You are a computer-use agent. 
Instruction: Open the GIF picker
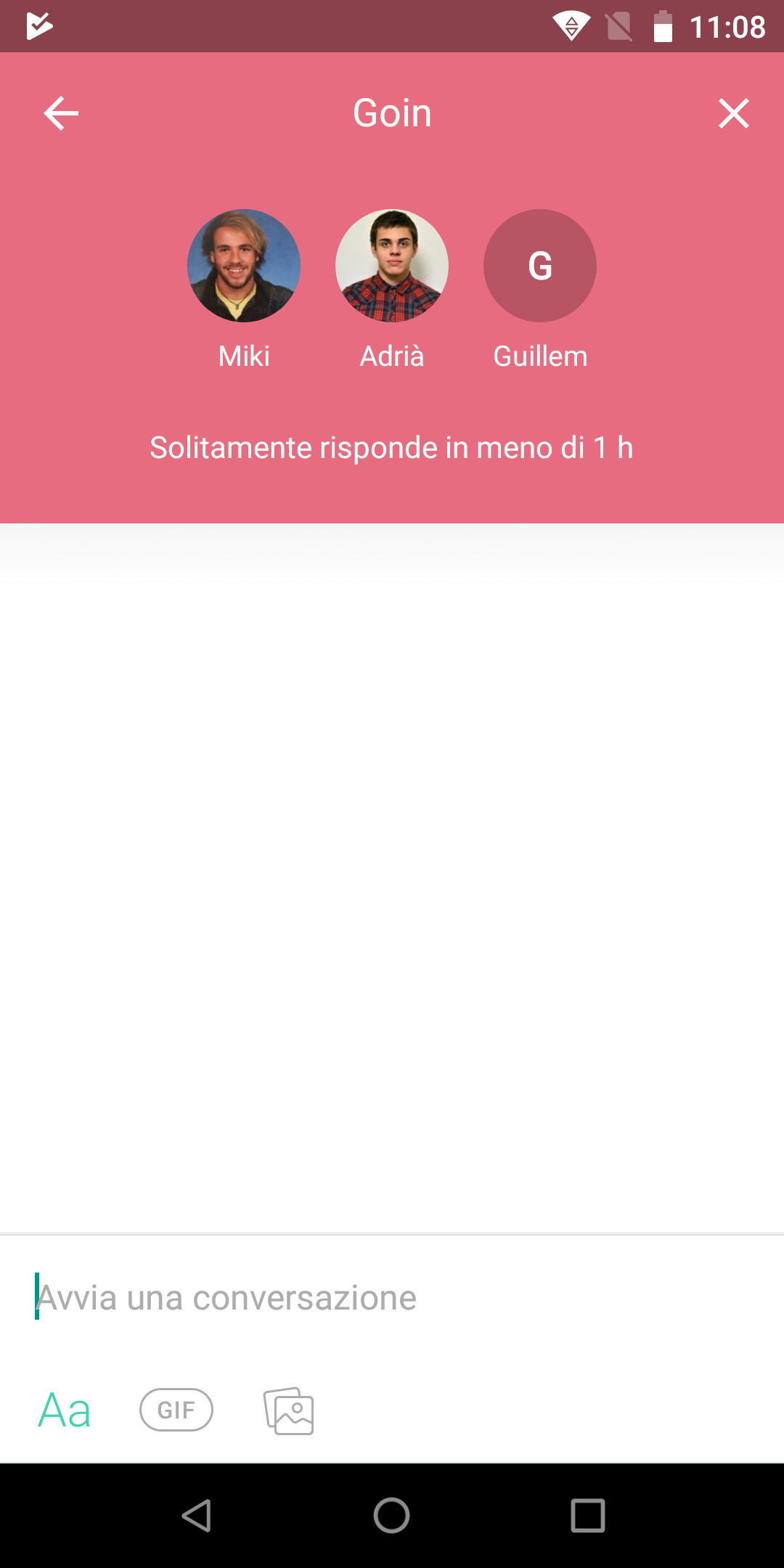tap(176, 1410)
